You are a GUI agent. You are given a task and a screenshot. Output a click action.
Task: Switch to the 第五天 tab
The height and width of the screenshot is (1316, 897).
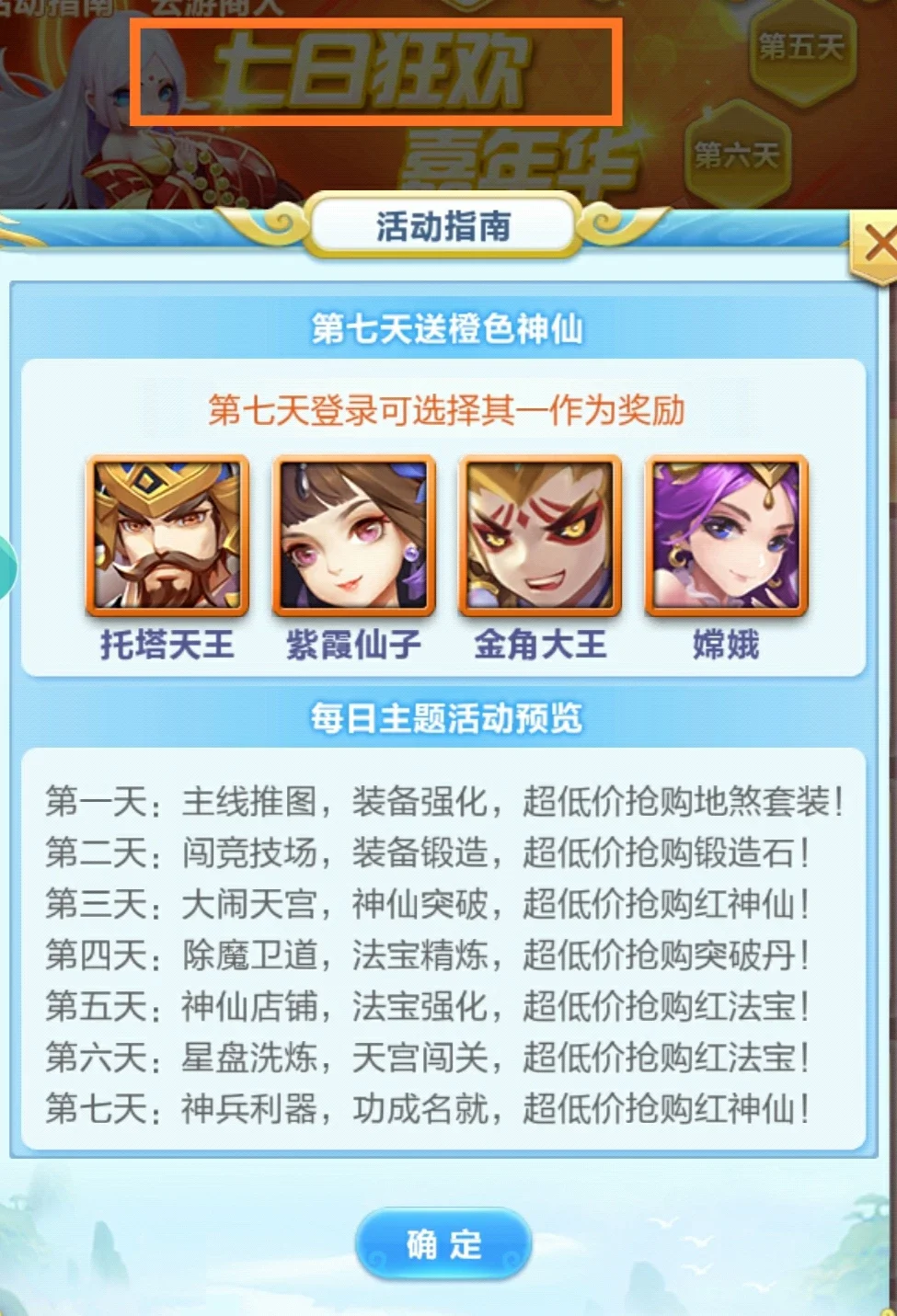point(800,48)
